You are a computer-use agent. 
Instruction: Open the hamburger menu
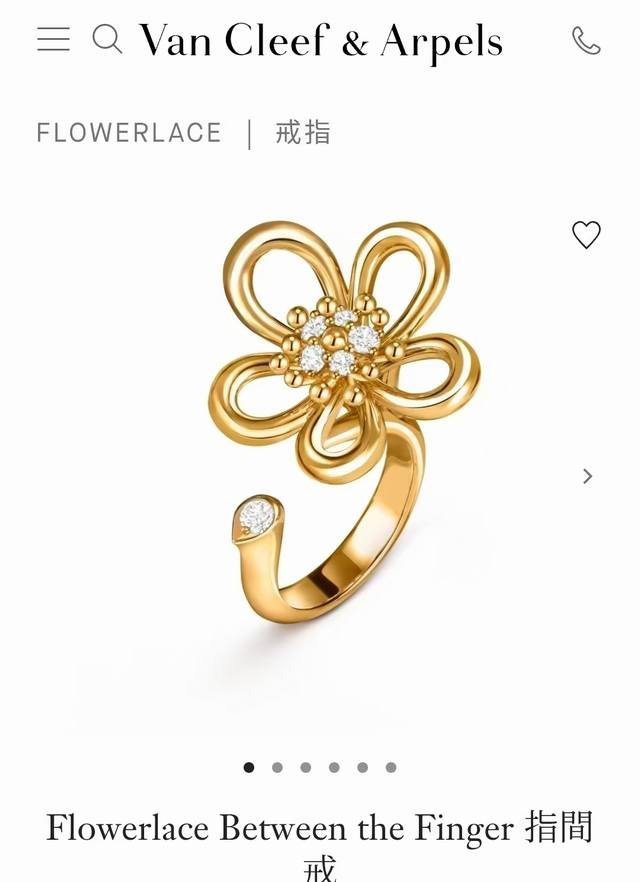coord(53,39)
